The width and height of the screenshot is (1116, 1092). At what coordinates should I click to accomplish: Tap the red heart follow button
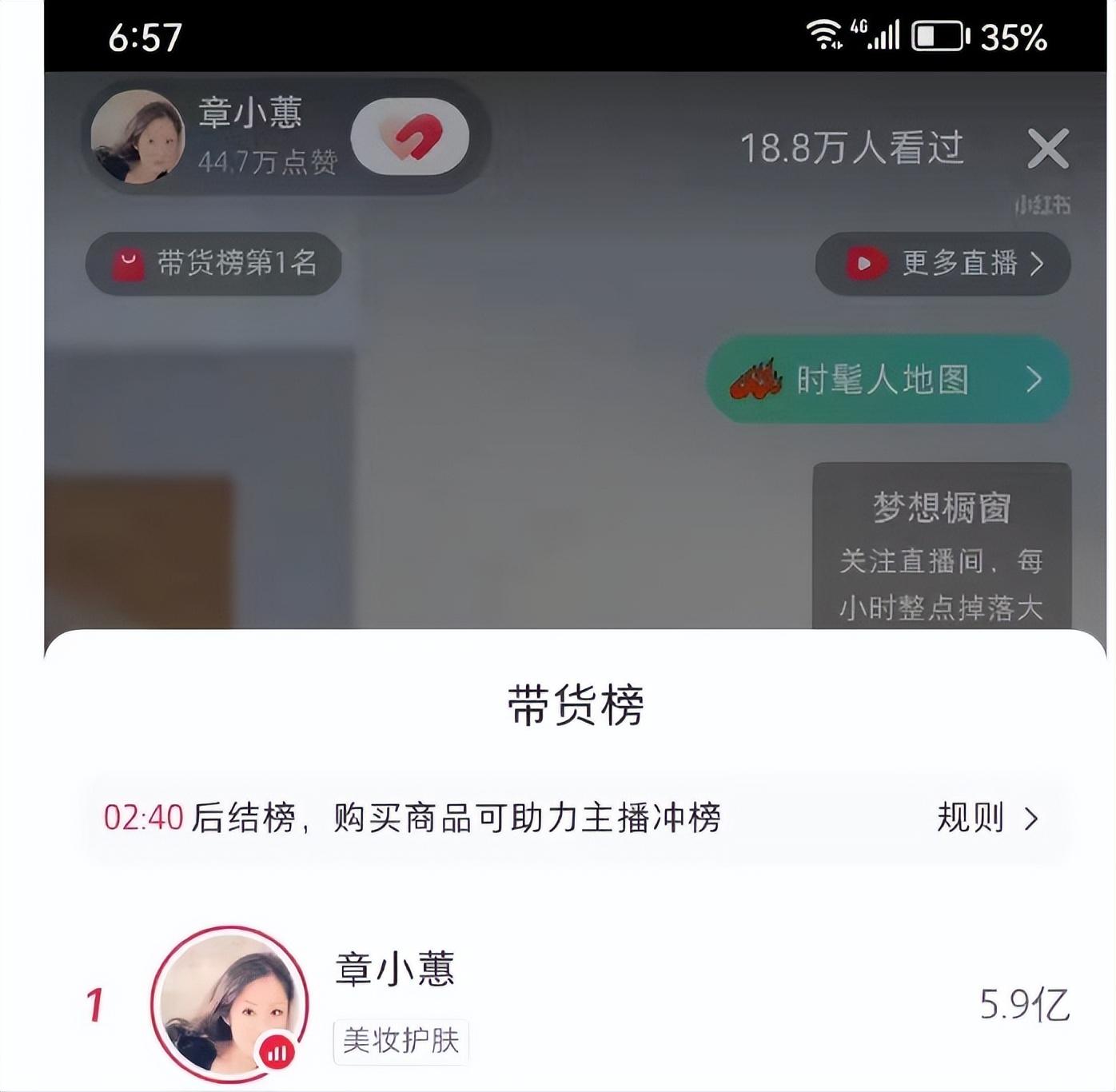(409, 137)
